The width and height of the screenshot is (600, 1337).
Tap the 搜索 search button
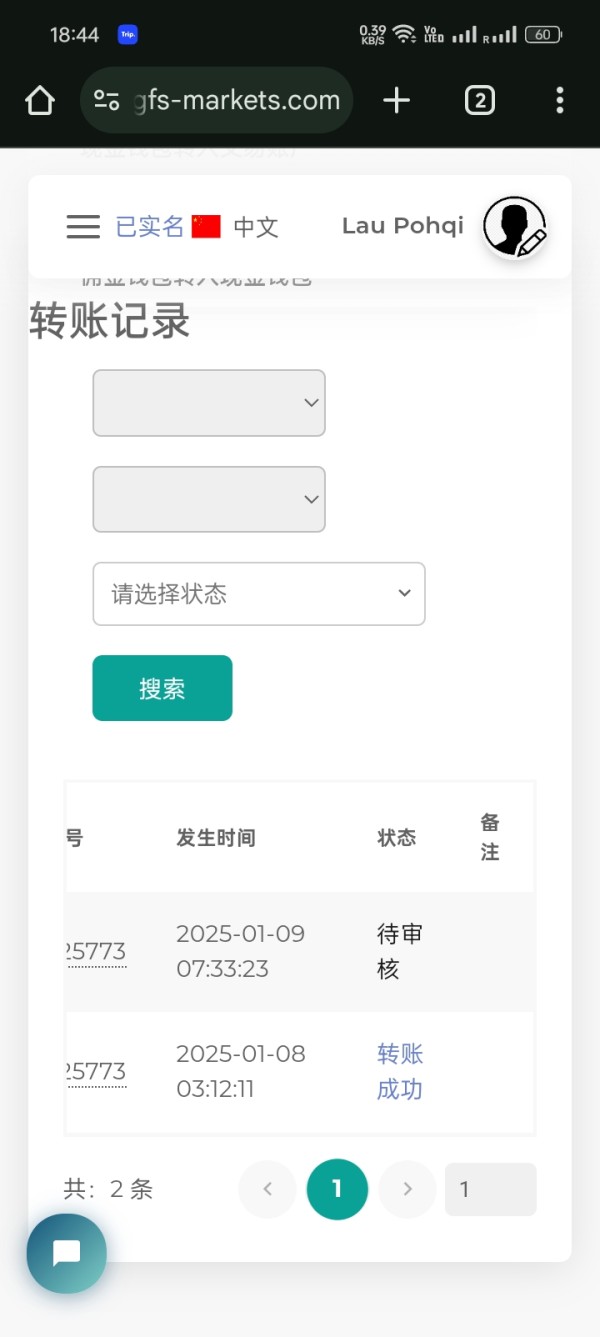coord(162,688)
